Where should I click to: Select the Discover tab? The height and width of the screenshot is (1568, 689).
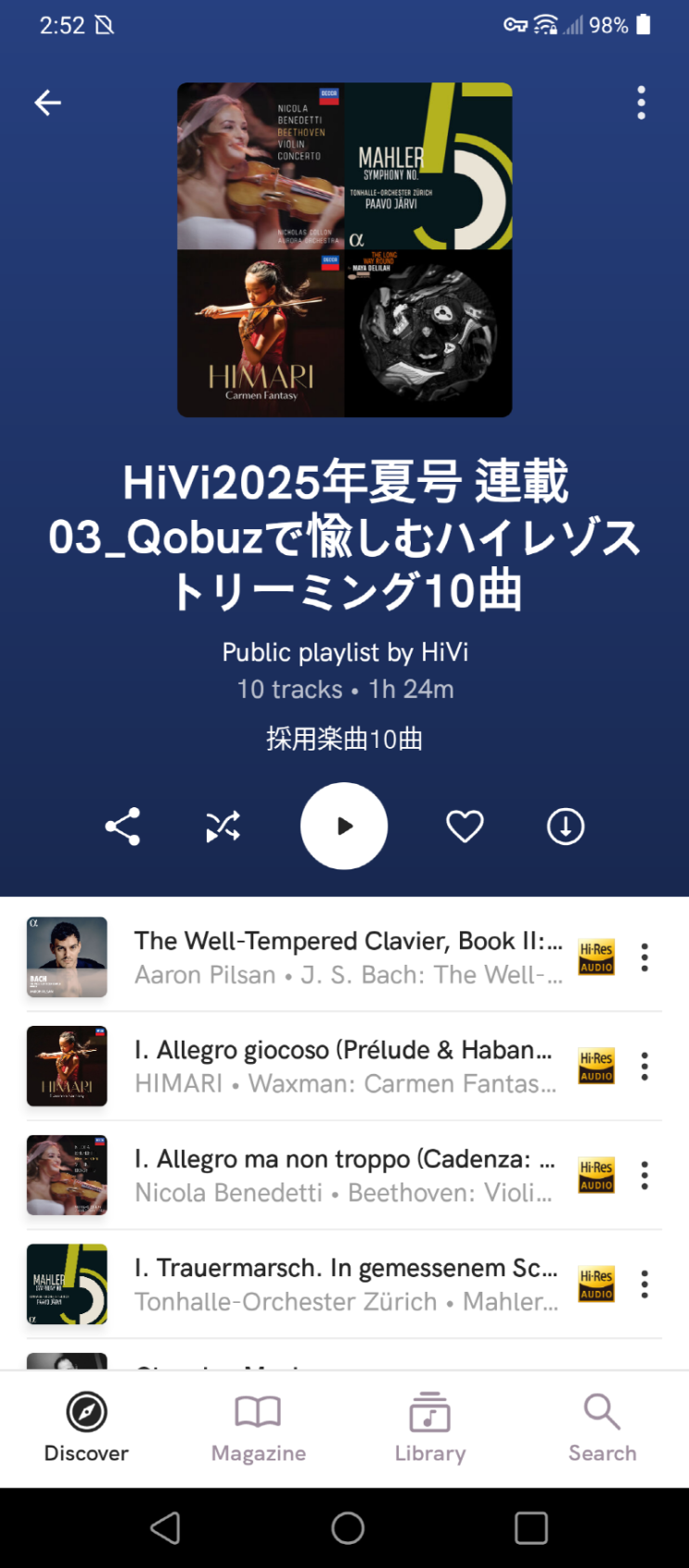tap(86, 1428)
